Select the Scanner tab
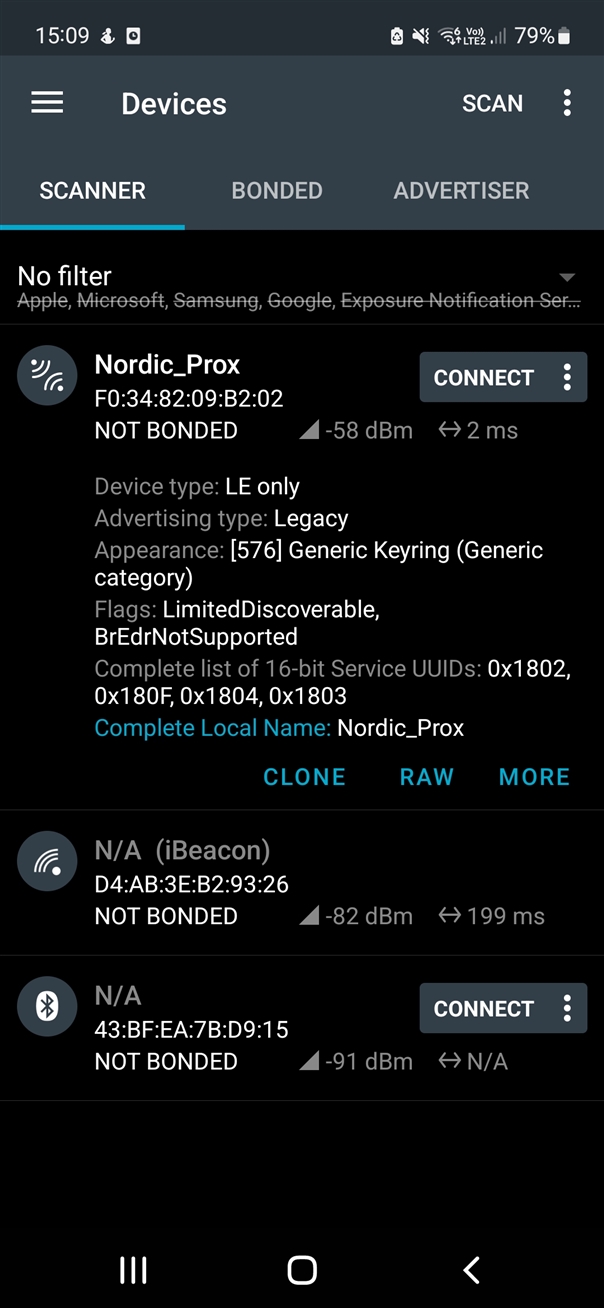 [92, 190]
